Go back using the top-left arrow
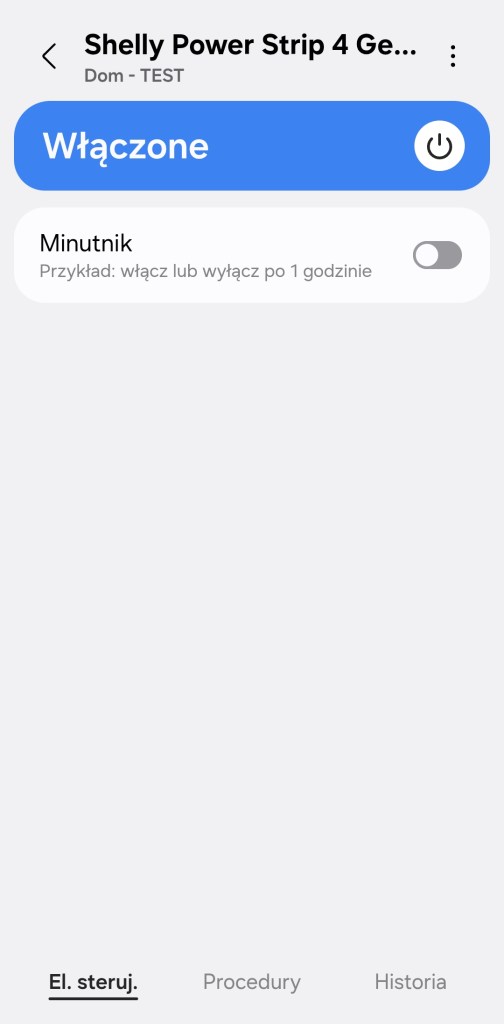 (49, 56)
